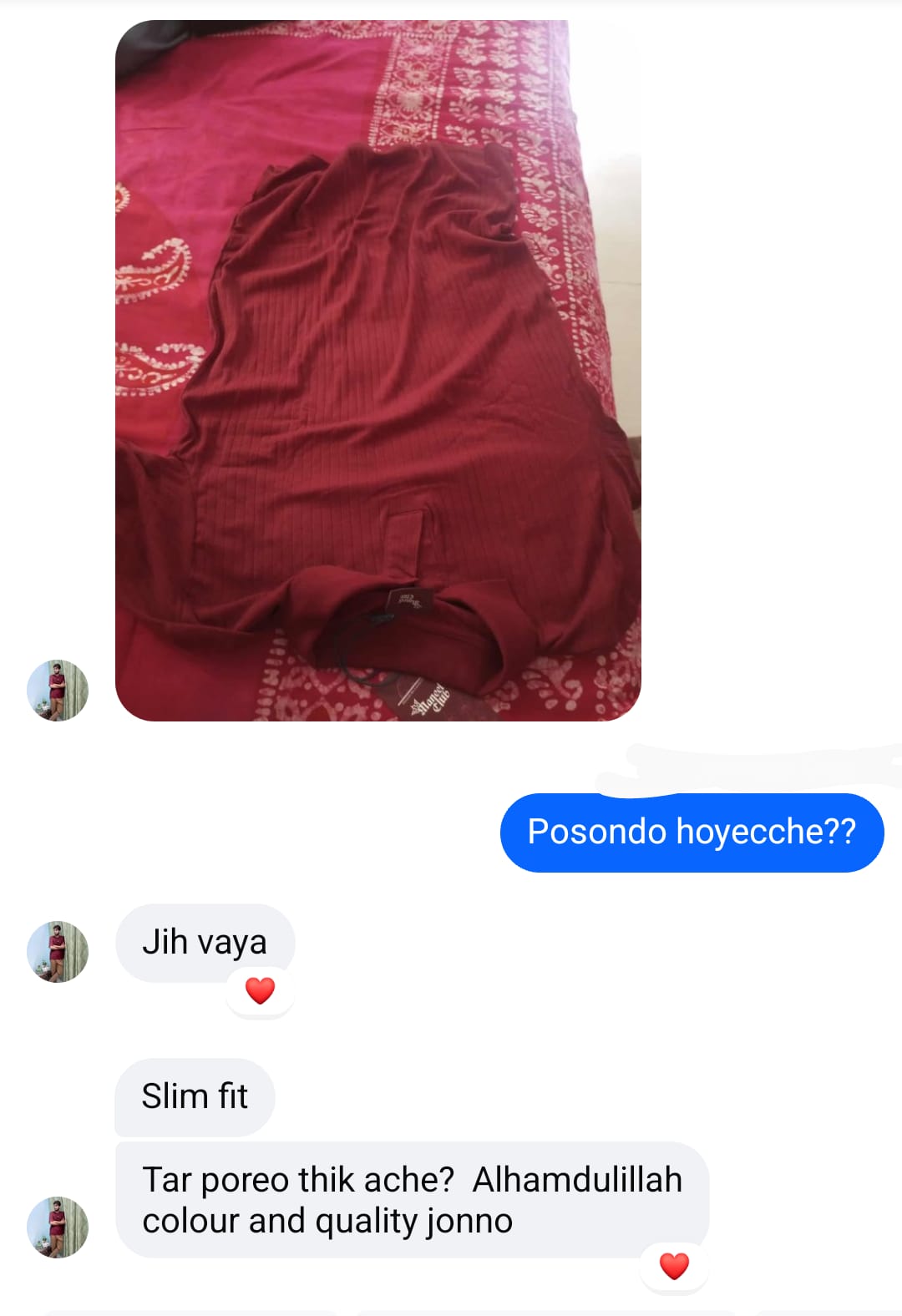Open profile avatar next to 'Jih vaya'
The image size is (902, 1316).
pyautogui.click(x=58, y=952)
